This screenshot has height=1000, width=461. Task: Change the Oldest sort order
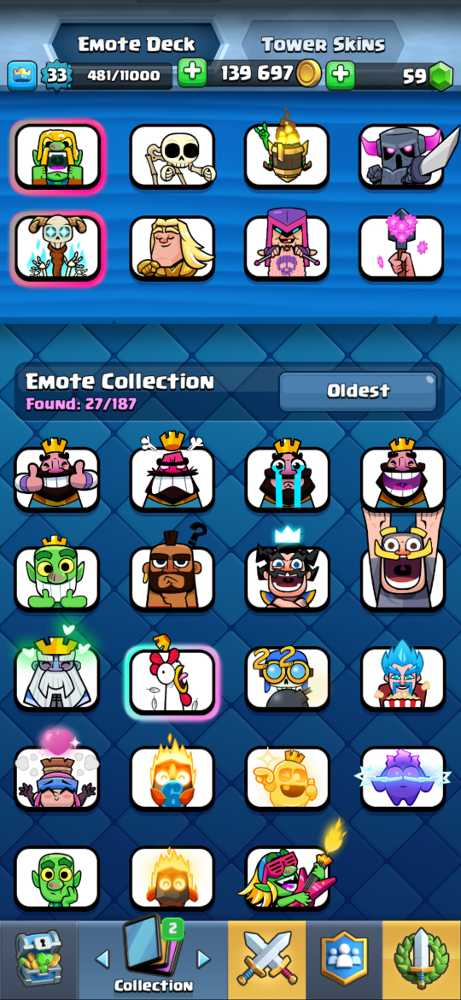(x=358, y=391)
